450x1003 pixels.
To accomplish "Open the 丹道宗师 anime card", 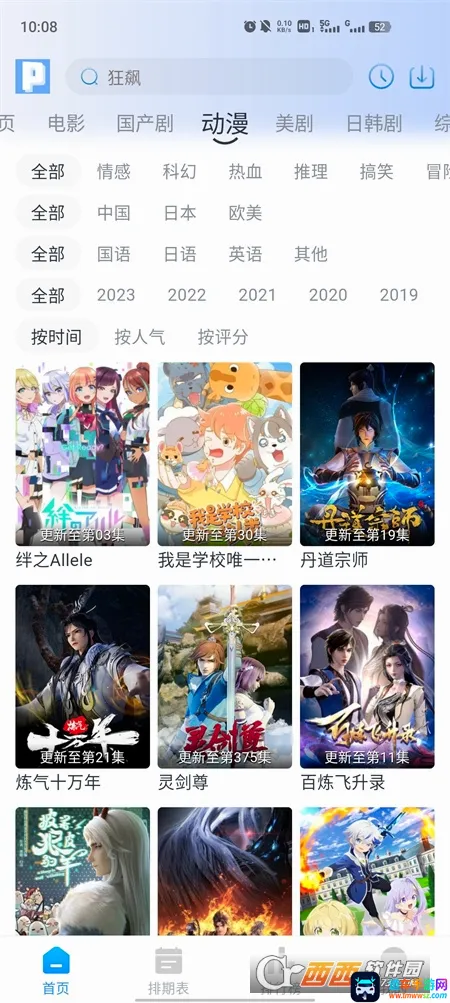I will (367, 466).
